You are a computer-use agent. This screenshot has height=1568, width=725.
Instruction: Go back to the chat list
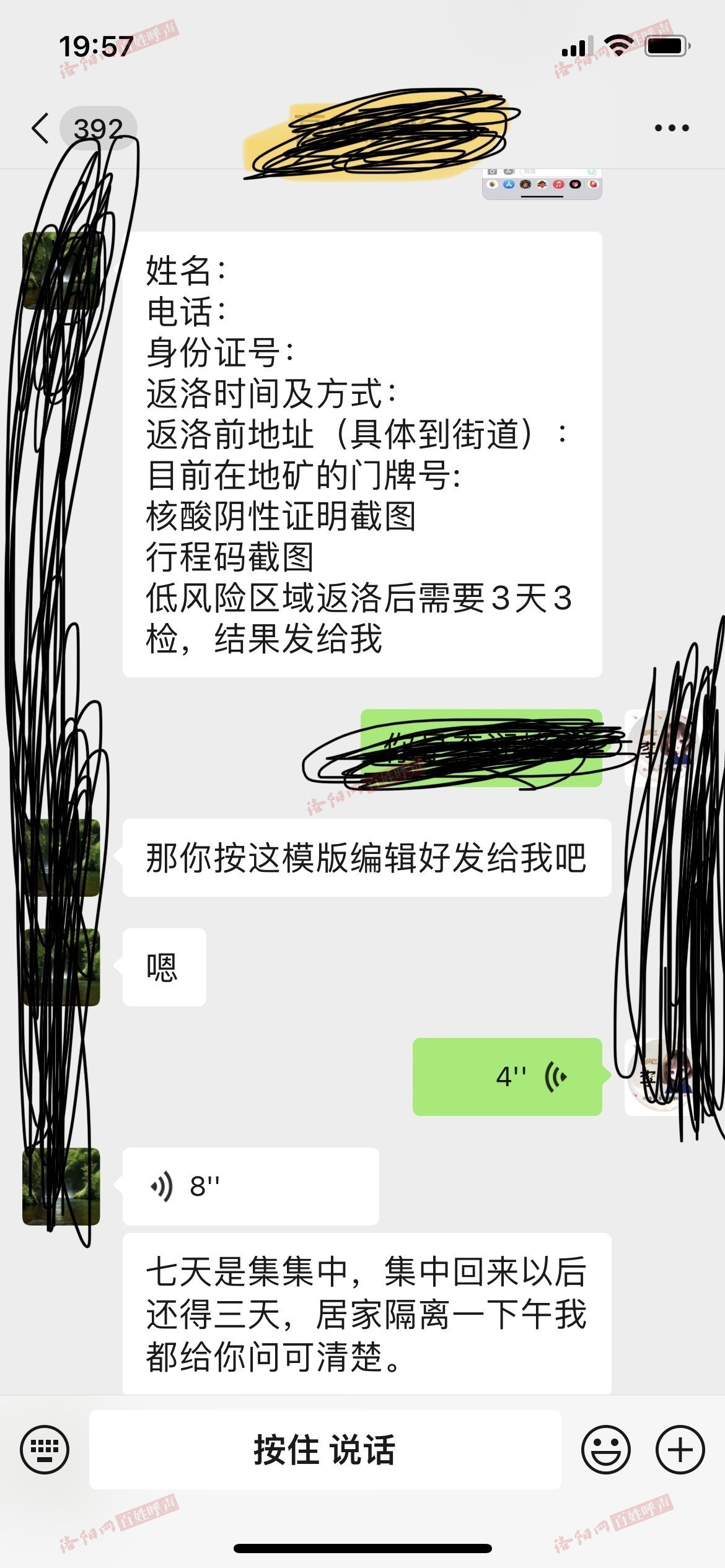click(41, 129)
